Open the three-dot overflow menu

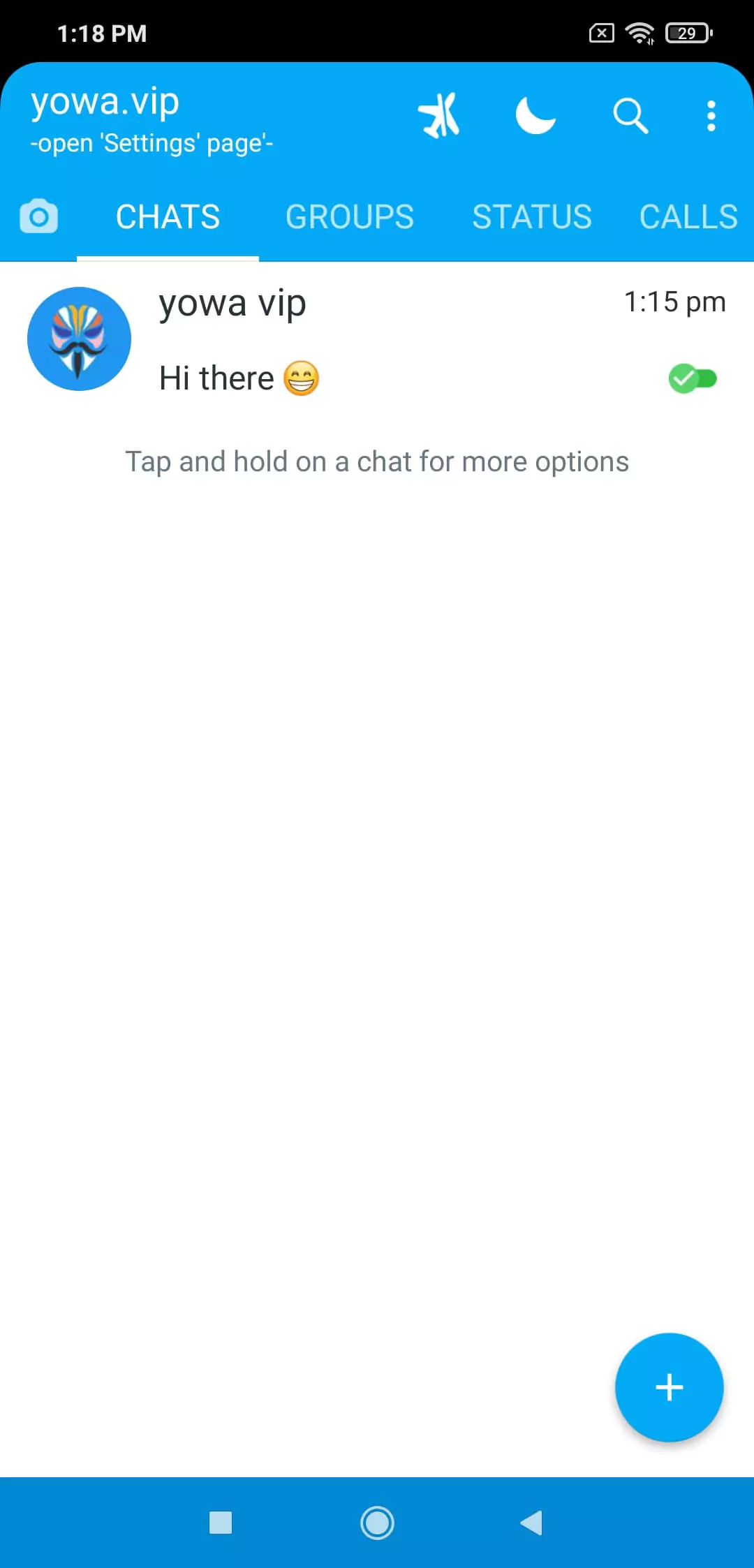(x=711, y=116)
